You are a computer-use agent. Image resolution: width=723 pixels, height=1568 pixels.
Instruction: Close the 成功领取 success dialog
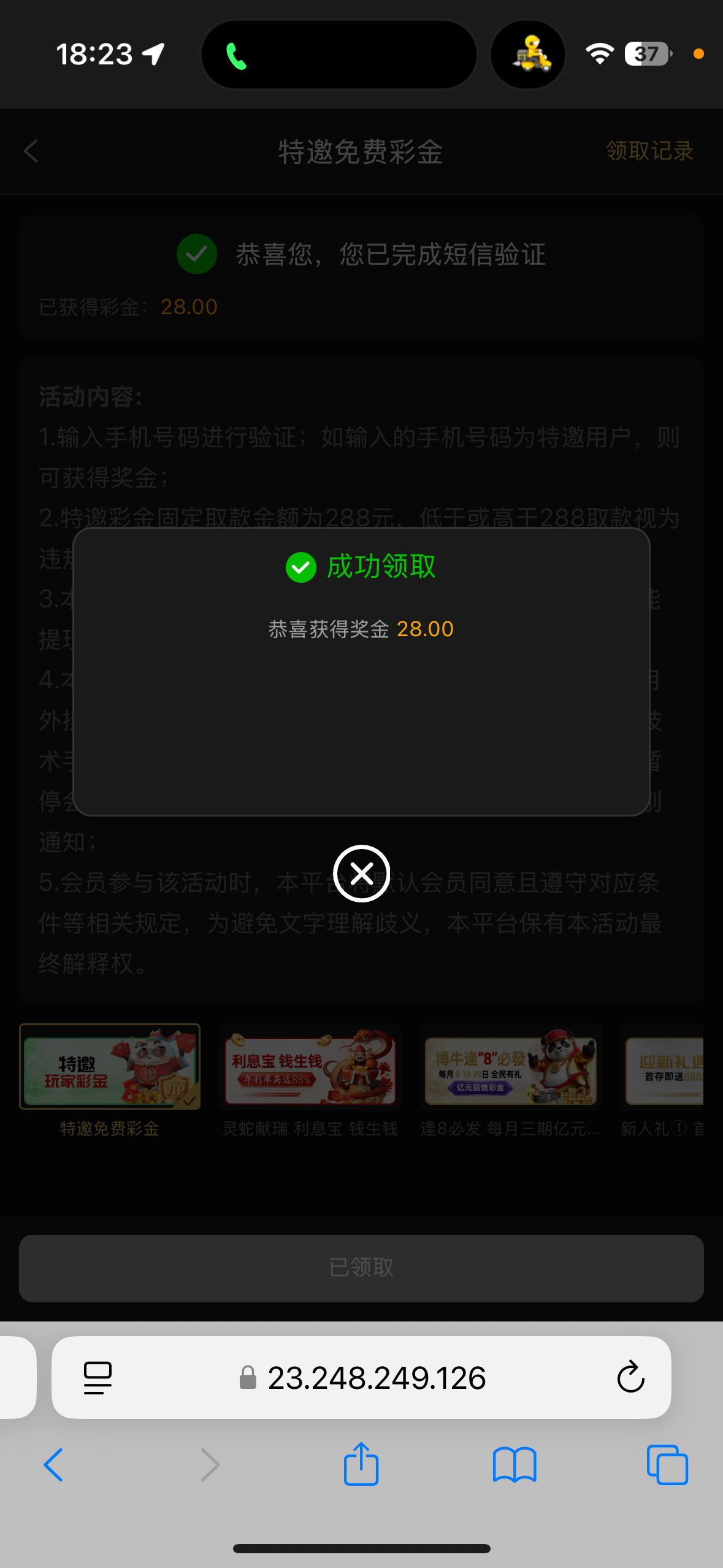tap(361, 873)
